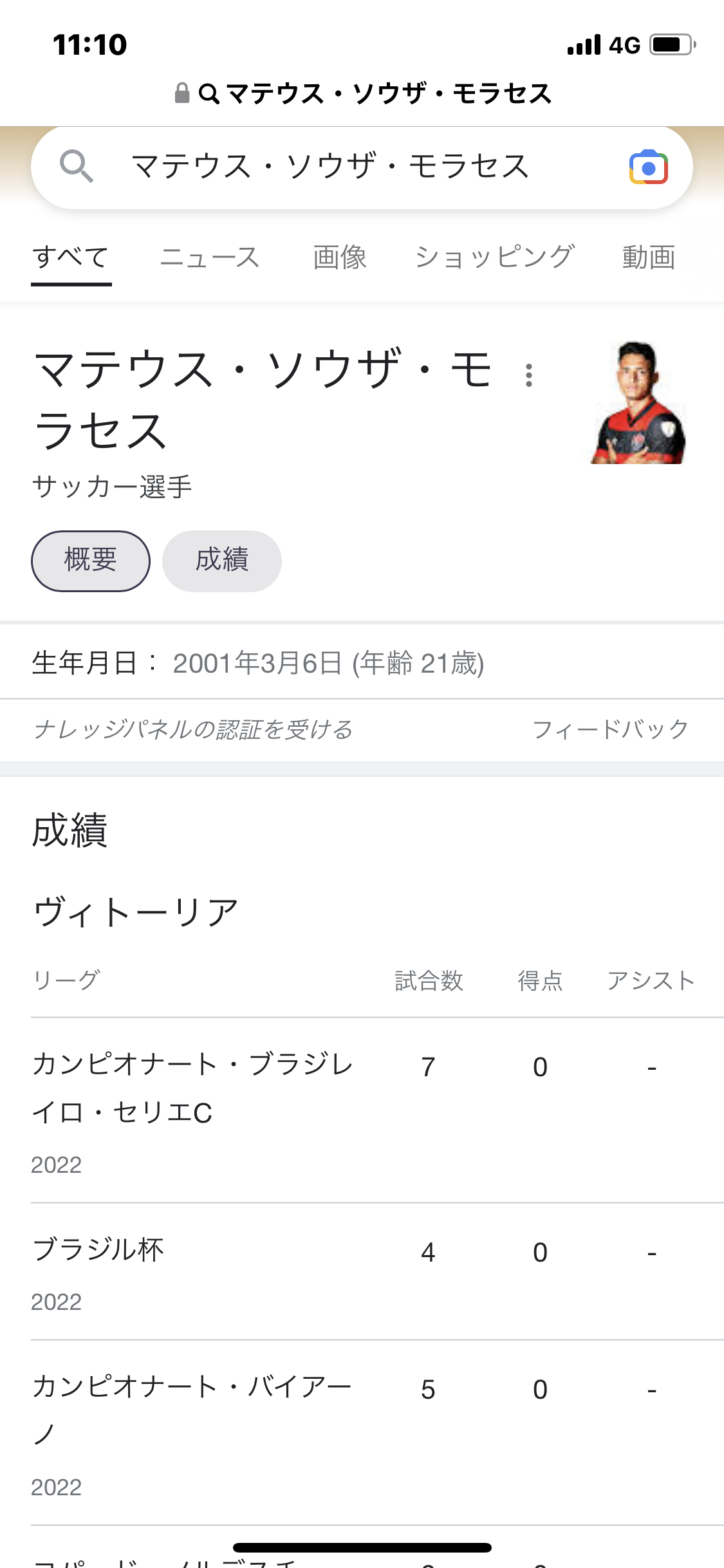Open Google Lens camera search
Image resolution: width=724 pixels, height=1568 pixels.
(648, 167)
